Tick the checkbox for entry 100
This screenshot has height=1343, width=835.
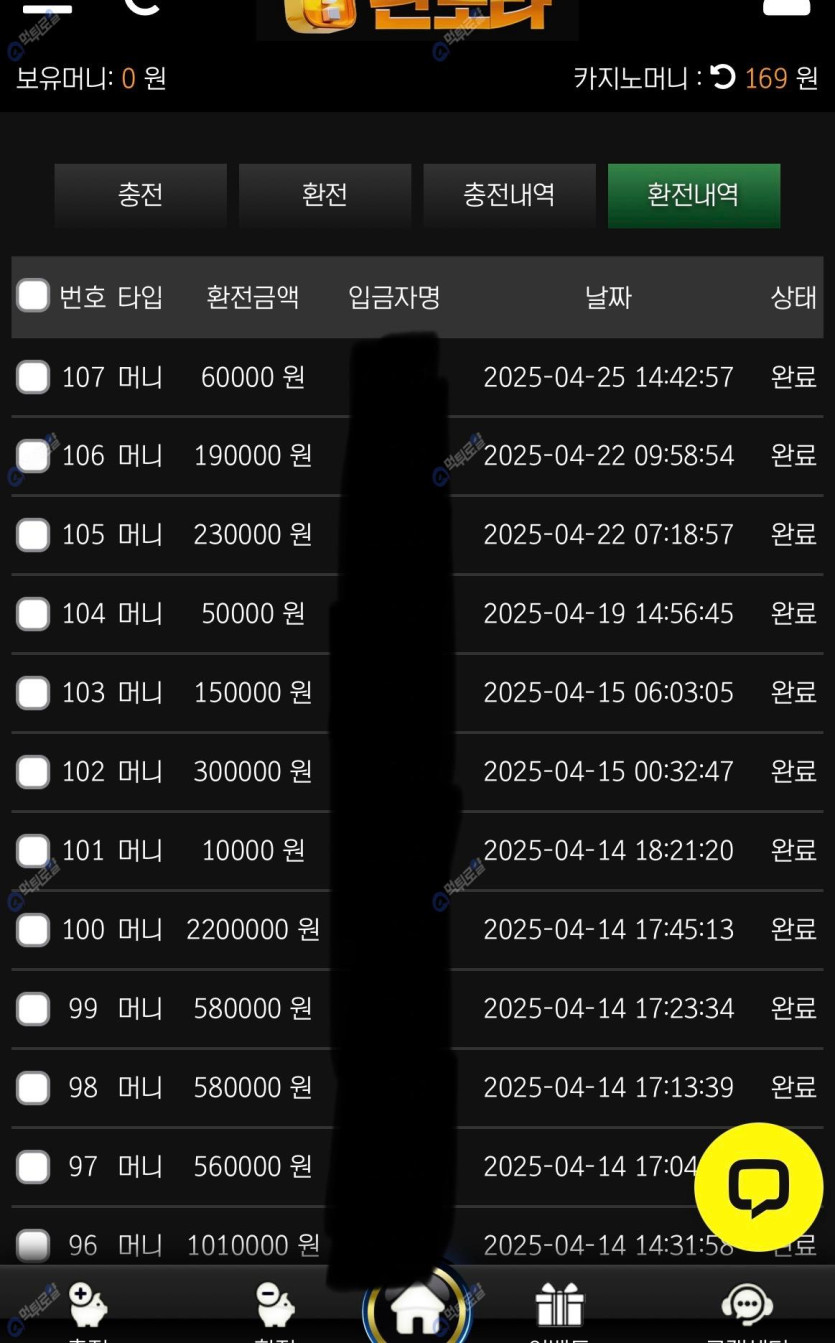coord(33,930)
